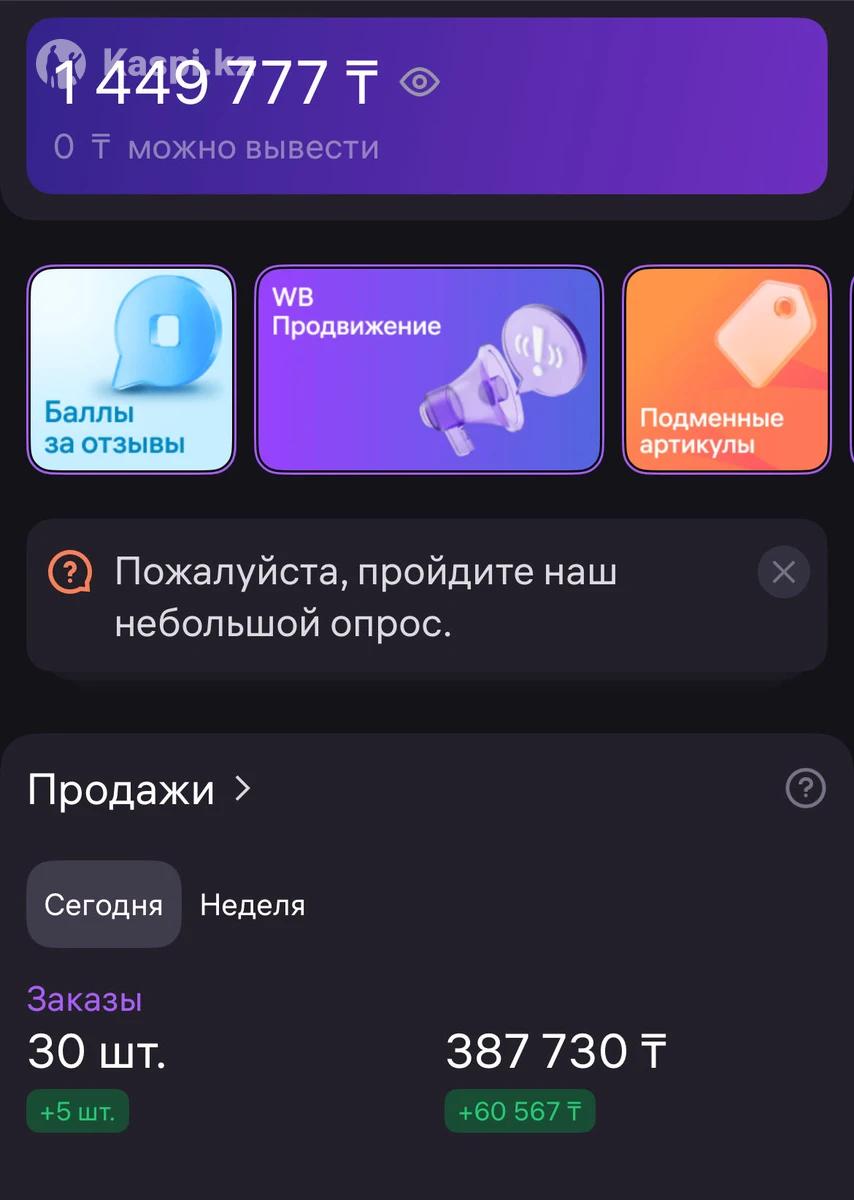The image size is (854, 1200).
Task: Open the Продажи section
Action: click(x=140, y=790)
